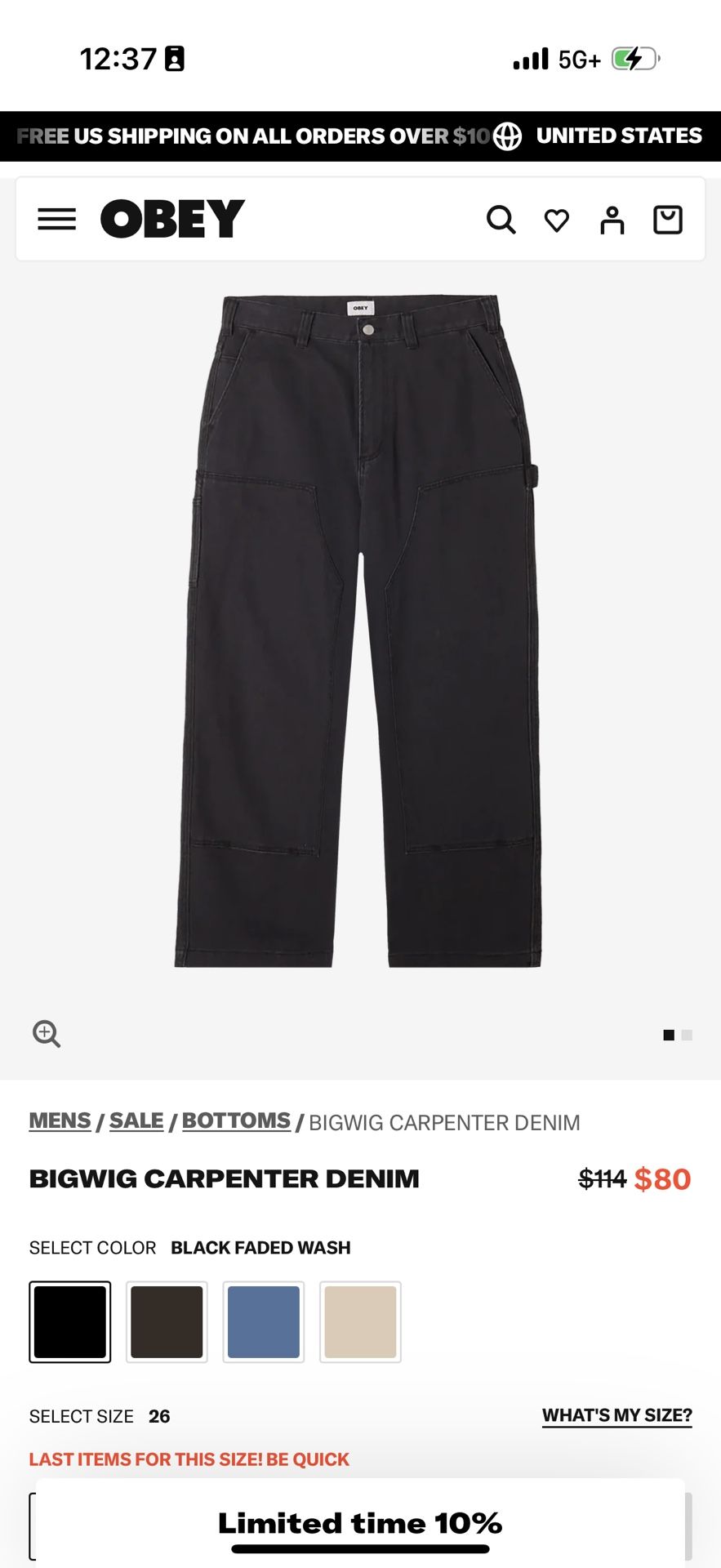Open the wishlist heart icon
Image resolution: width=721 pixels, height=1568 pixels.
pos(557,220)
